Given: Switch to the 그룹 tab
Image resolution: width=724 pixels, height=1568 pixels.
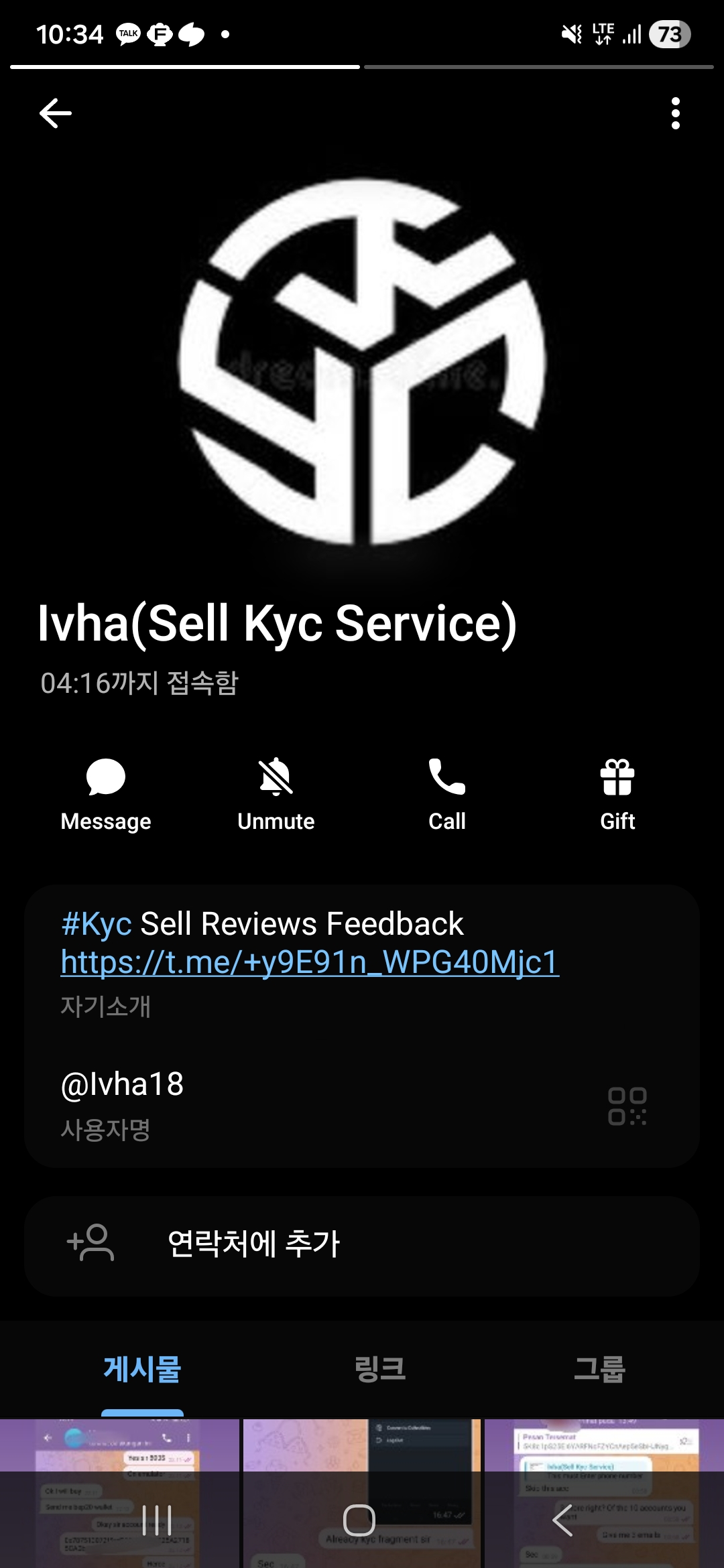Looking at the screenshot, I should (599, 1368).
